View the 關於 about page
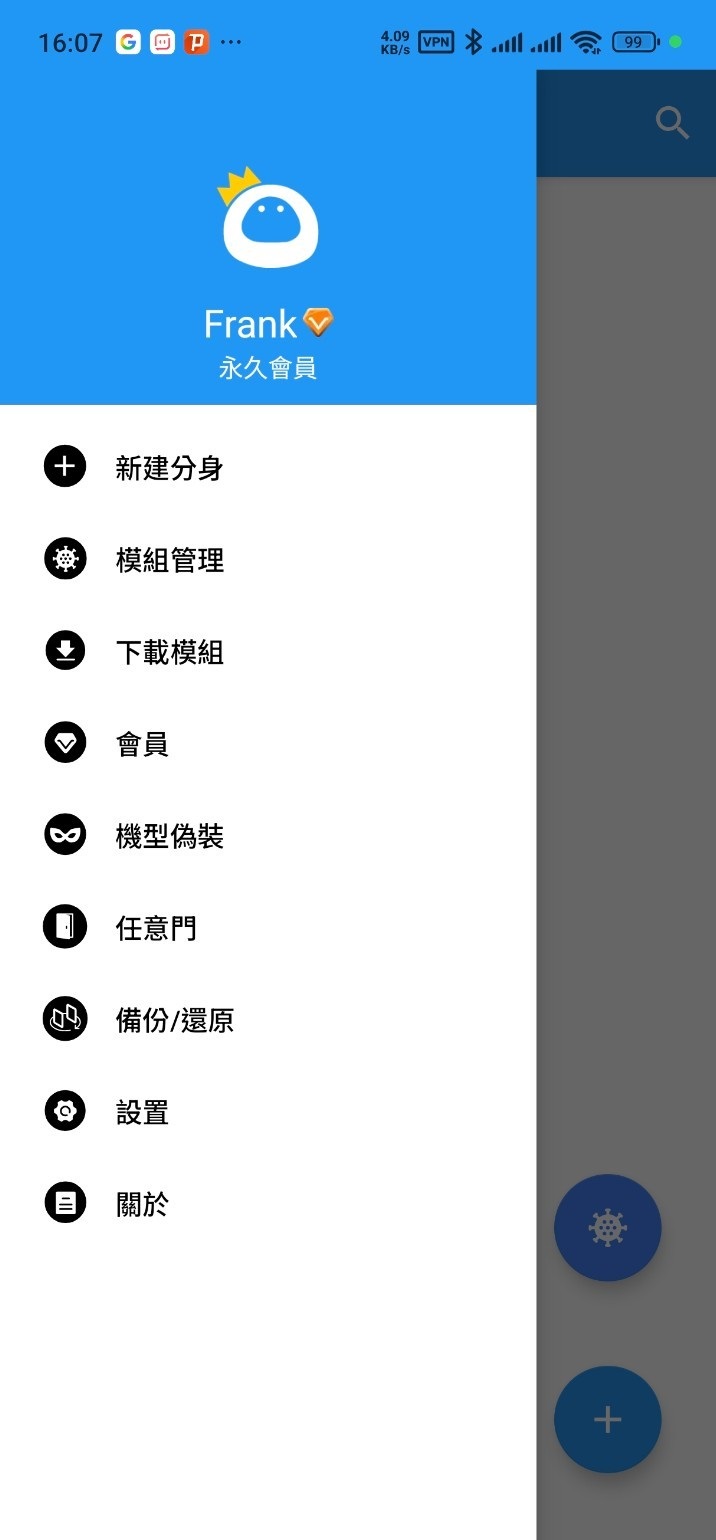Viewport: 716px width, 1540px height. point(141,1204)
